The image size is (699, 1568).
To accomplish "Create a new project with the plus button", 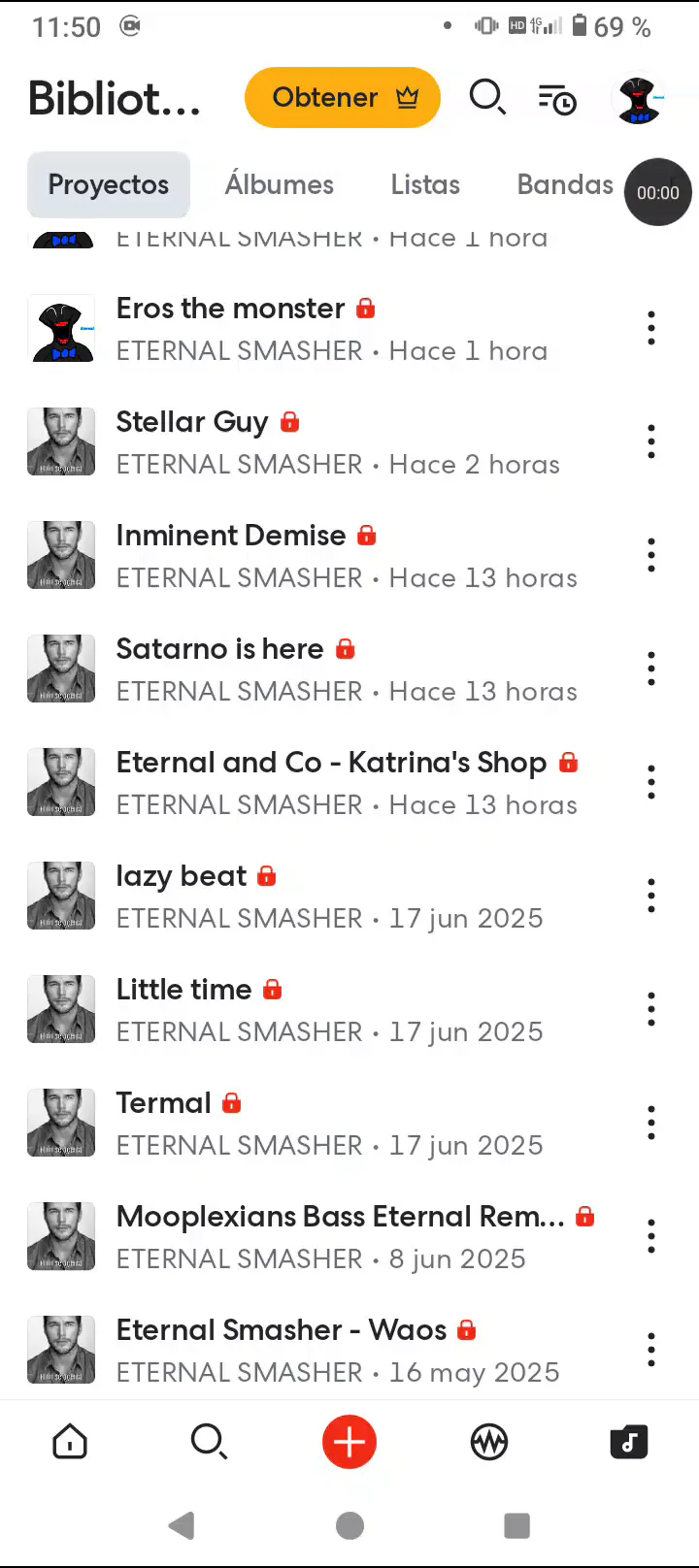I will click(349, 1442).
